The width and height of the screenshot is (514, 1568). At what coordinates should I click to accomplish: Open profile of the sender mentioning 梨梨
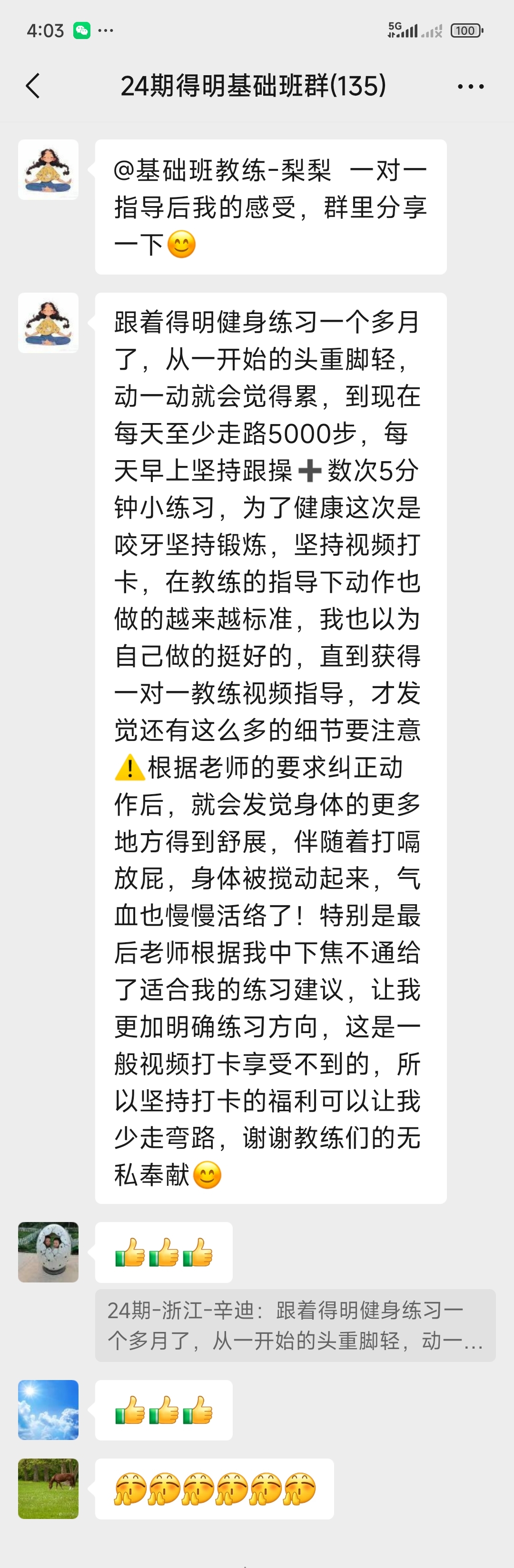tap(48, 170)
